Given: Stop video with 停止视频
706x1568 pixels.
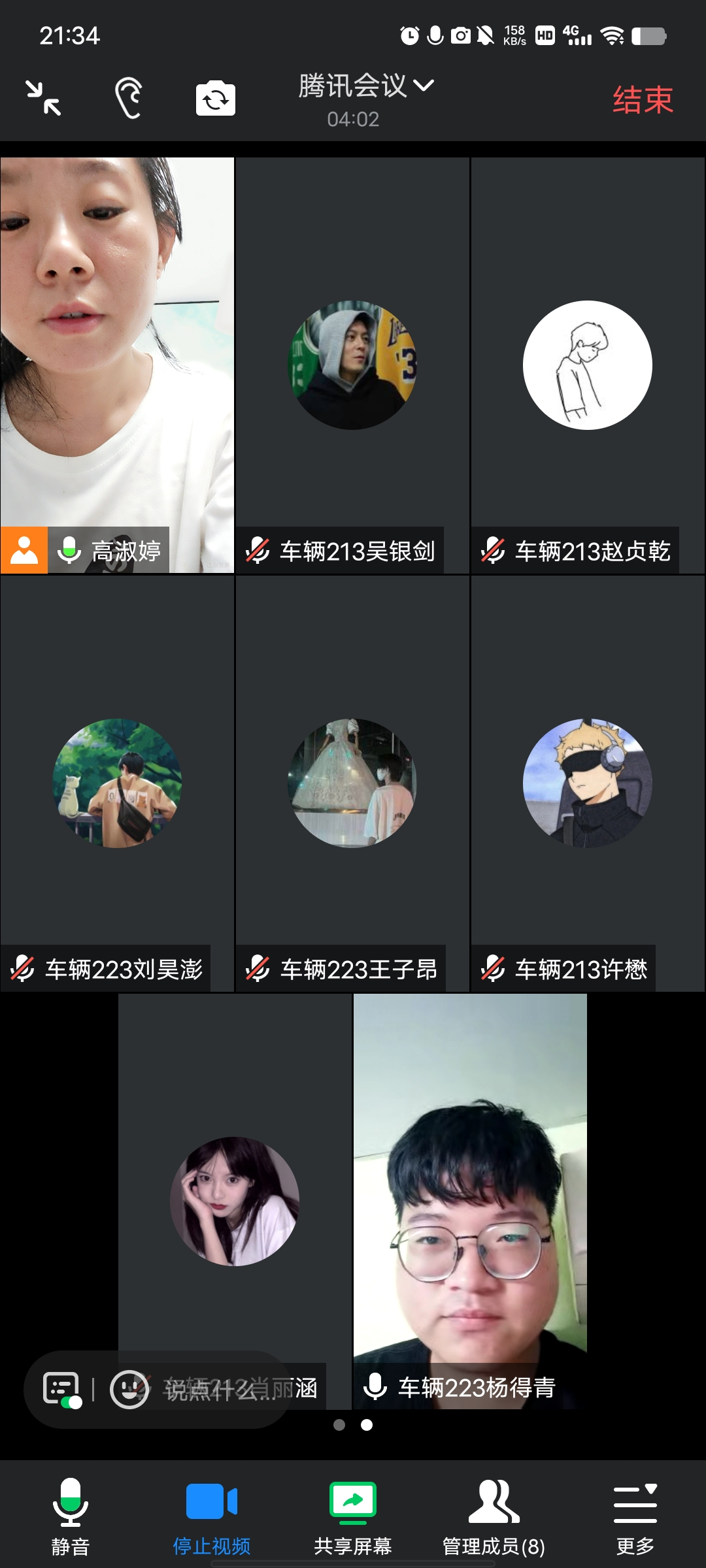Looking at the screenshot, I should tap(211, 1514).
